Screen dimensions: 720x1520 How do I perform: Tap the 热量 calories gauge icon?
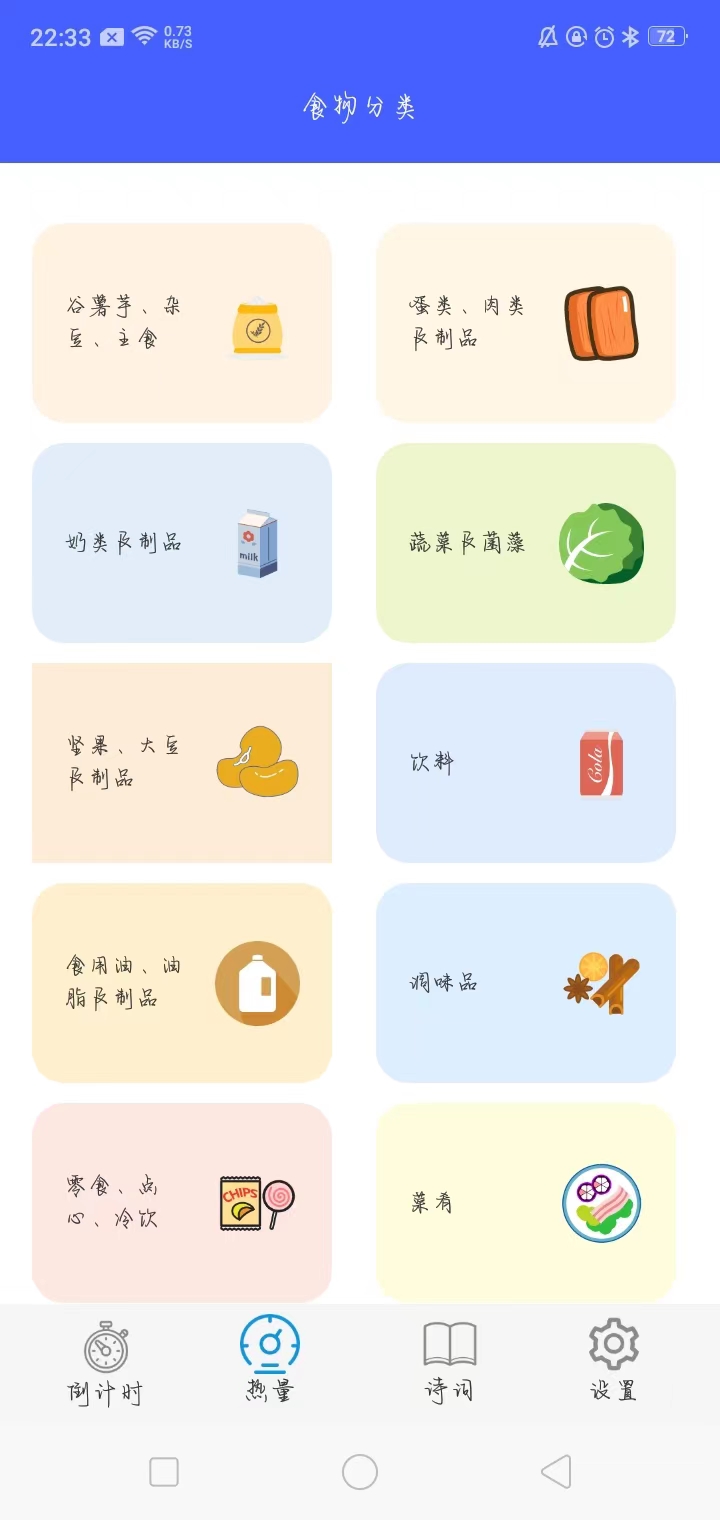point(268,1346)
